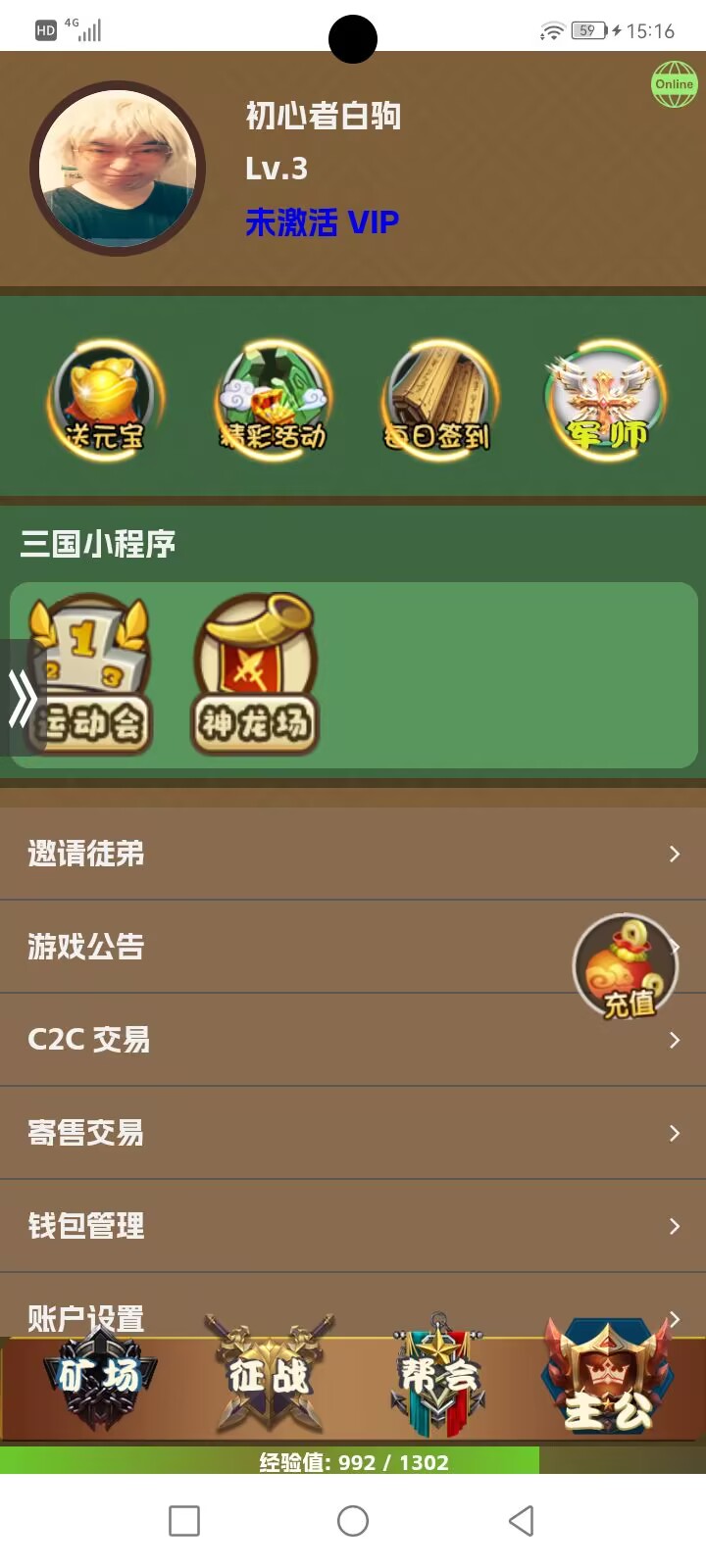
Task: Launch the 神龙场 mini program
Action: tap(255, 674)
